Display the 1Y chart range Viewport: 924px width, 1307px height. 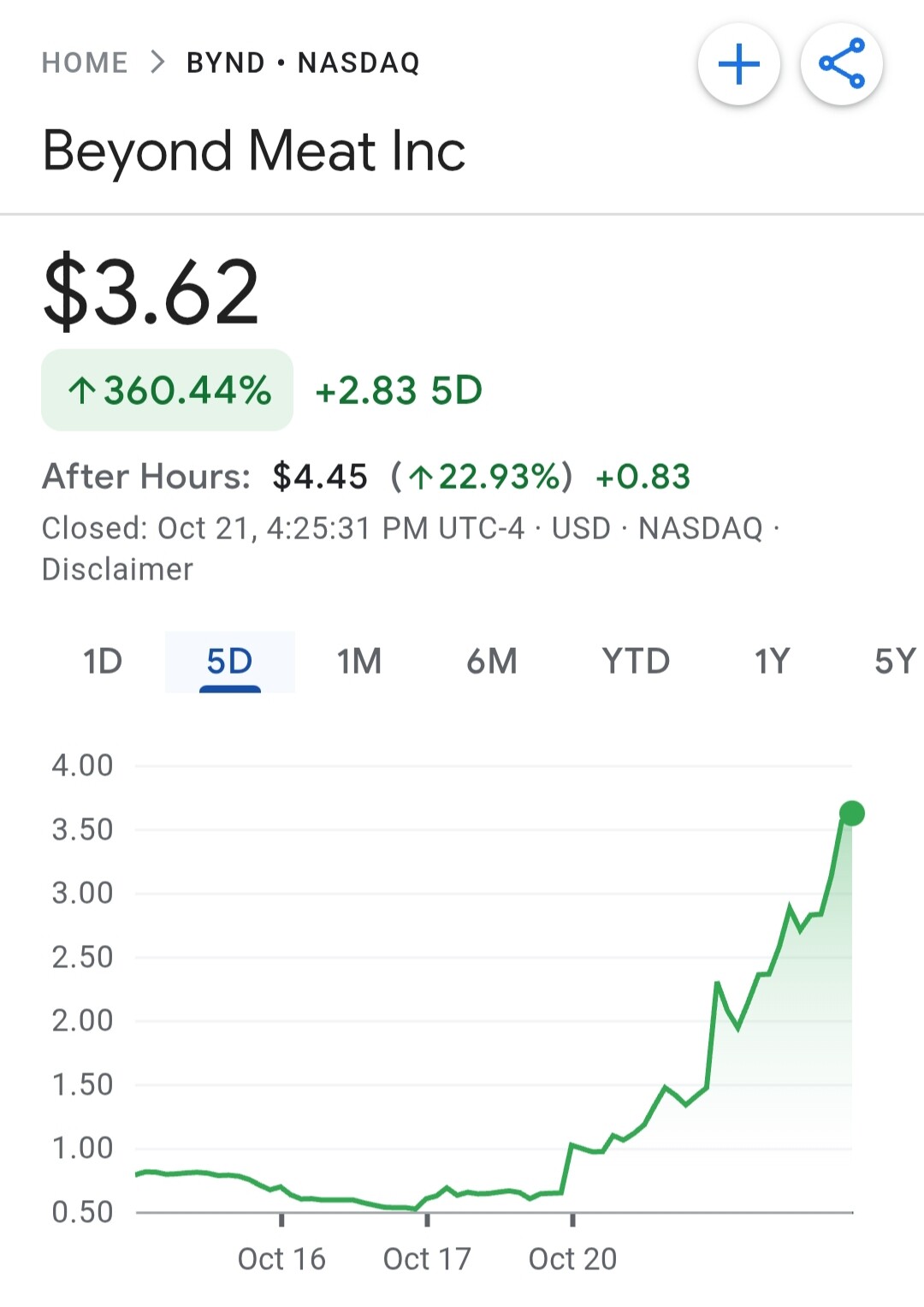pos(772,662)
